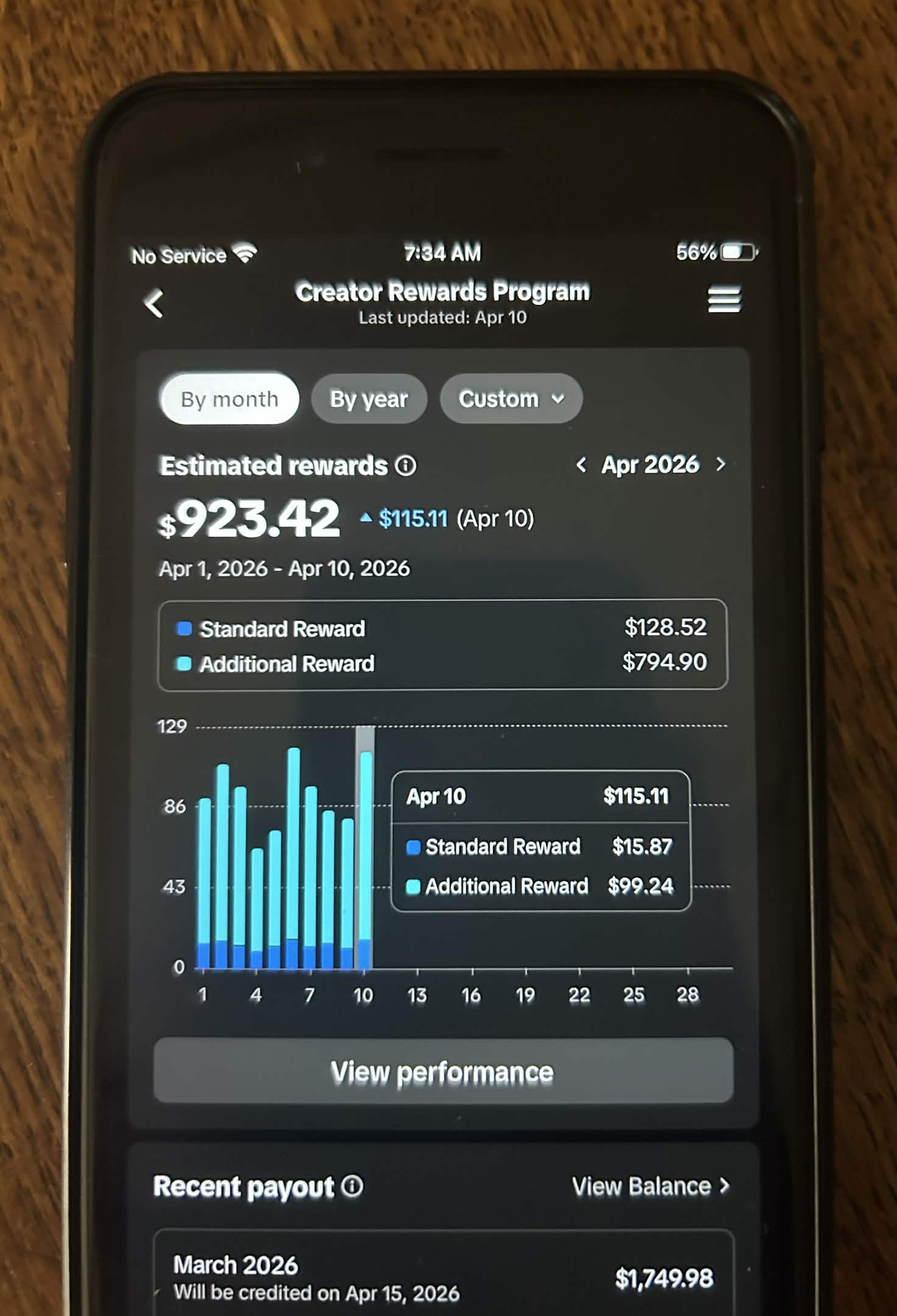This screenshot has height=1316, width=897.
Task: Tap the Additional Reward square in the Apr 10 tooltip
Action: point(413,886)
